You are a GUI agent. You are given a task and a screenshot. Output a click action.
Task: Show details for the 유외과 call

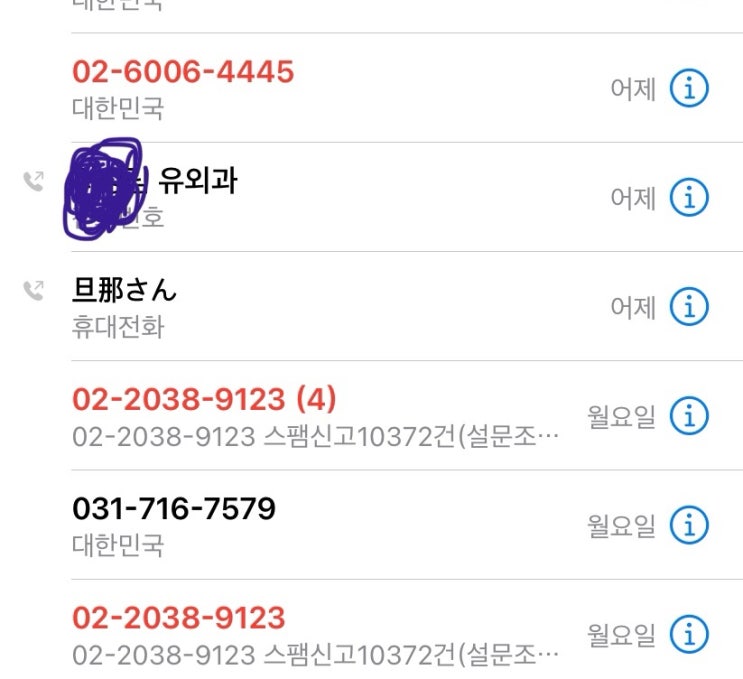pos(688,198)
